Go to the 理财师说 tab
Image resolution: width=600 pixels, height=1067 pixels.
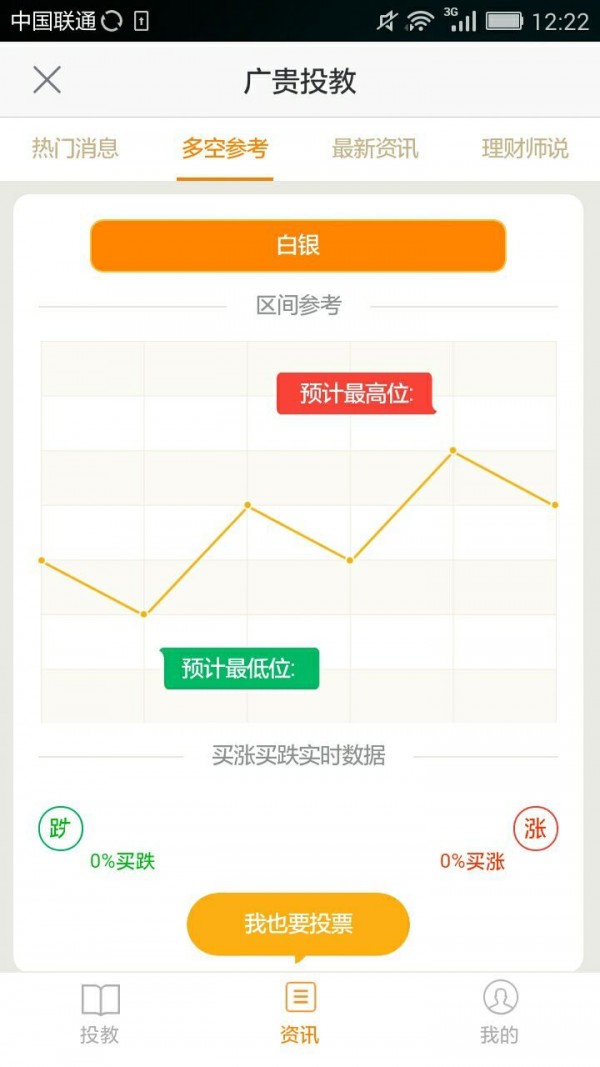pos(525,149)
